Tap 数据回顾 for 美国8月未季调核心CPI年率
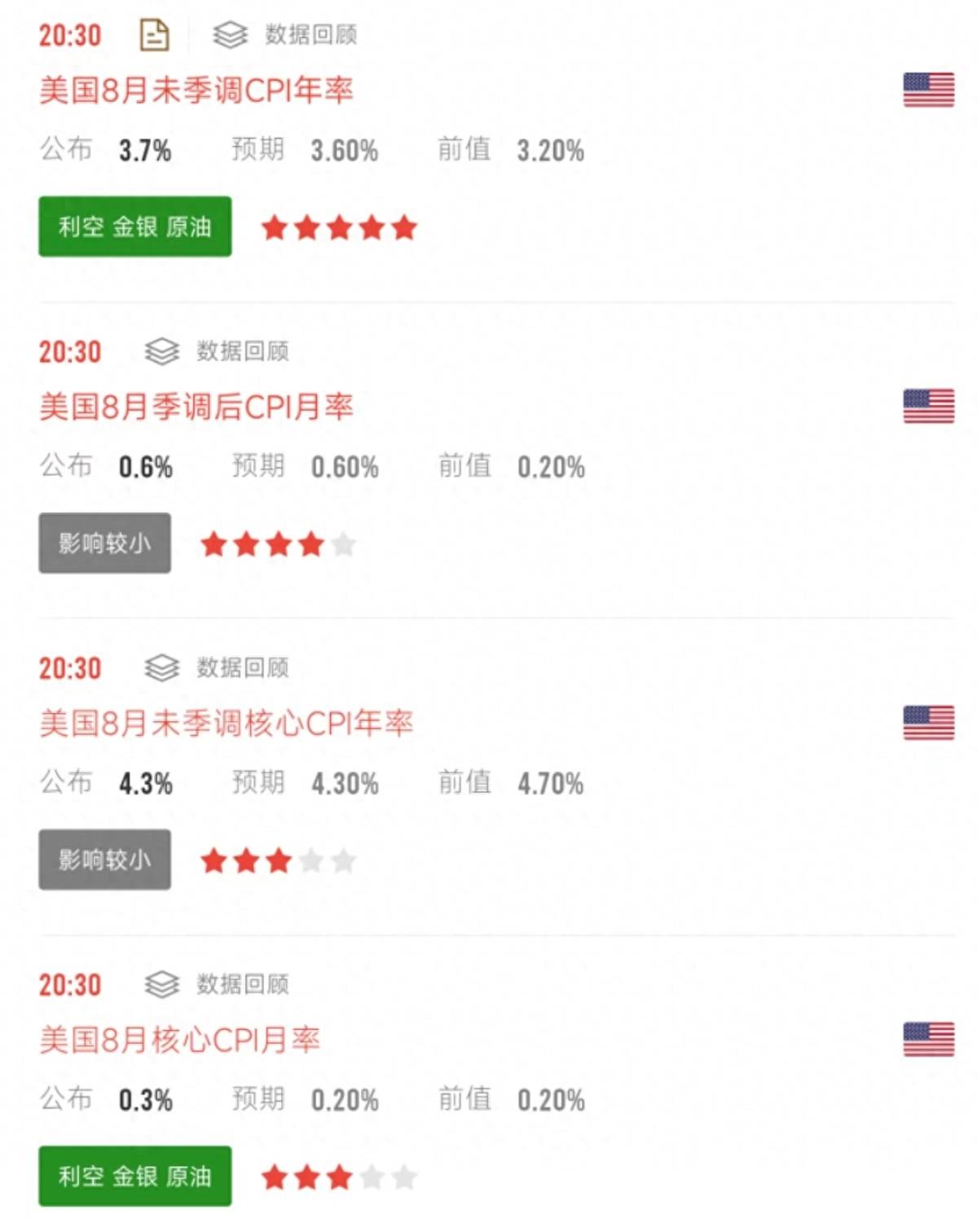 point(218,668)
